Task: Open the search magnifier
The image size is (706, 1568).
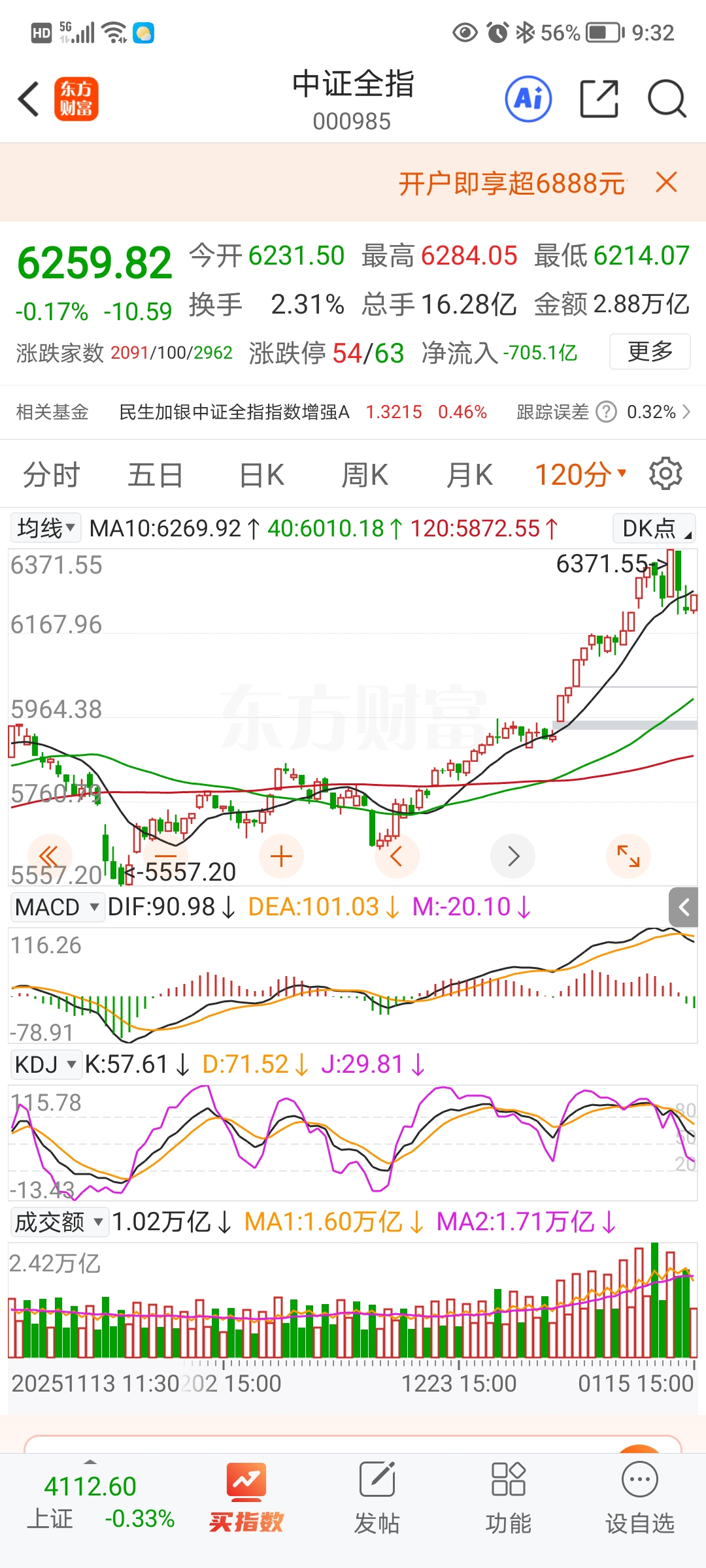Action: pos(666,99)
